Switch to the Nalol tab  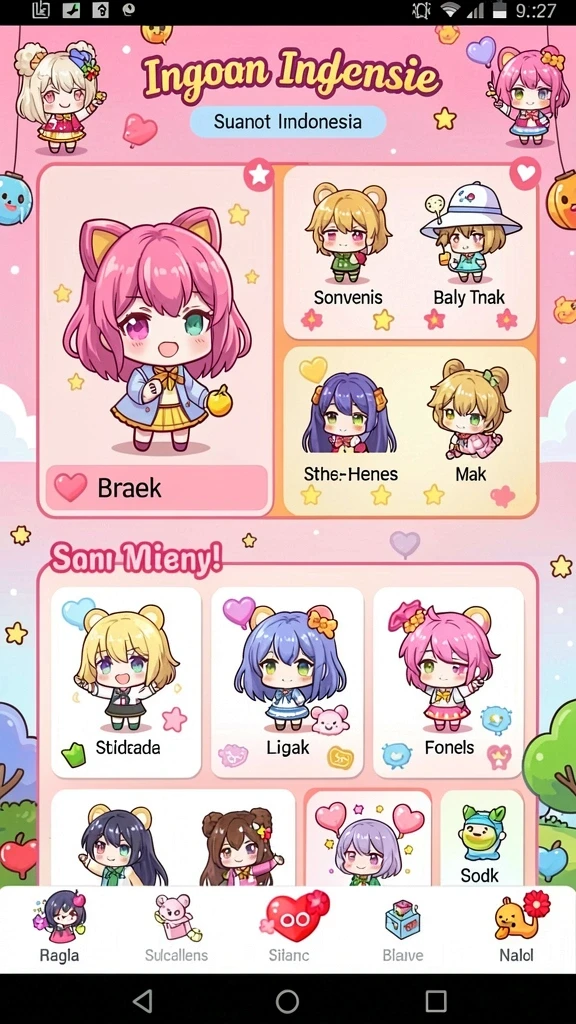pos(517,927)
